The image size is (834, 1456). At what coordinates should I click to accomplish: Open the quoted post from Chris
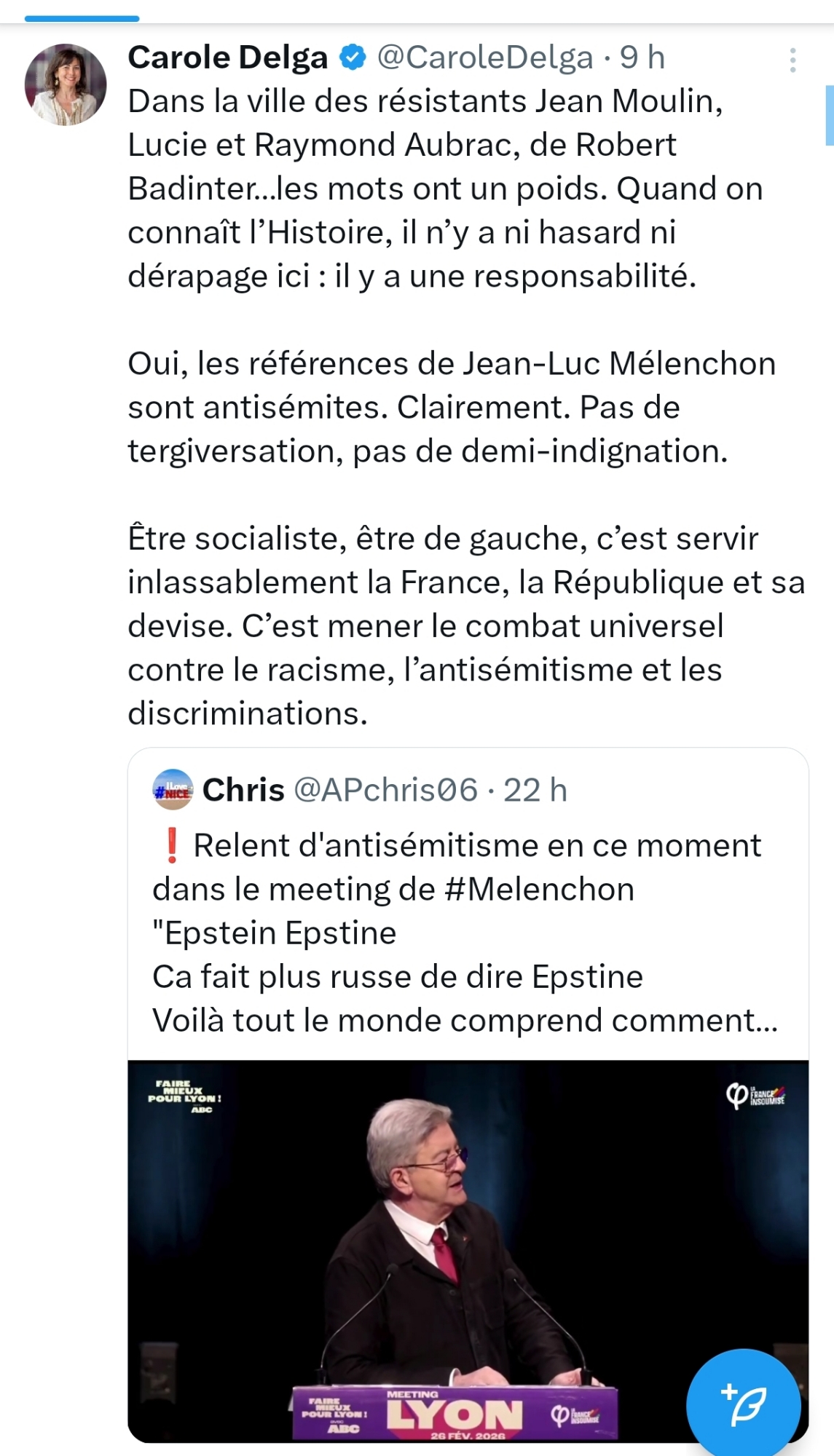pyautogui.click(x=466, y=932)
